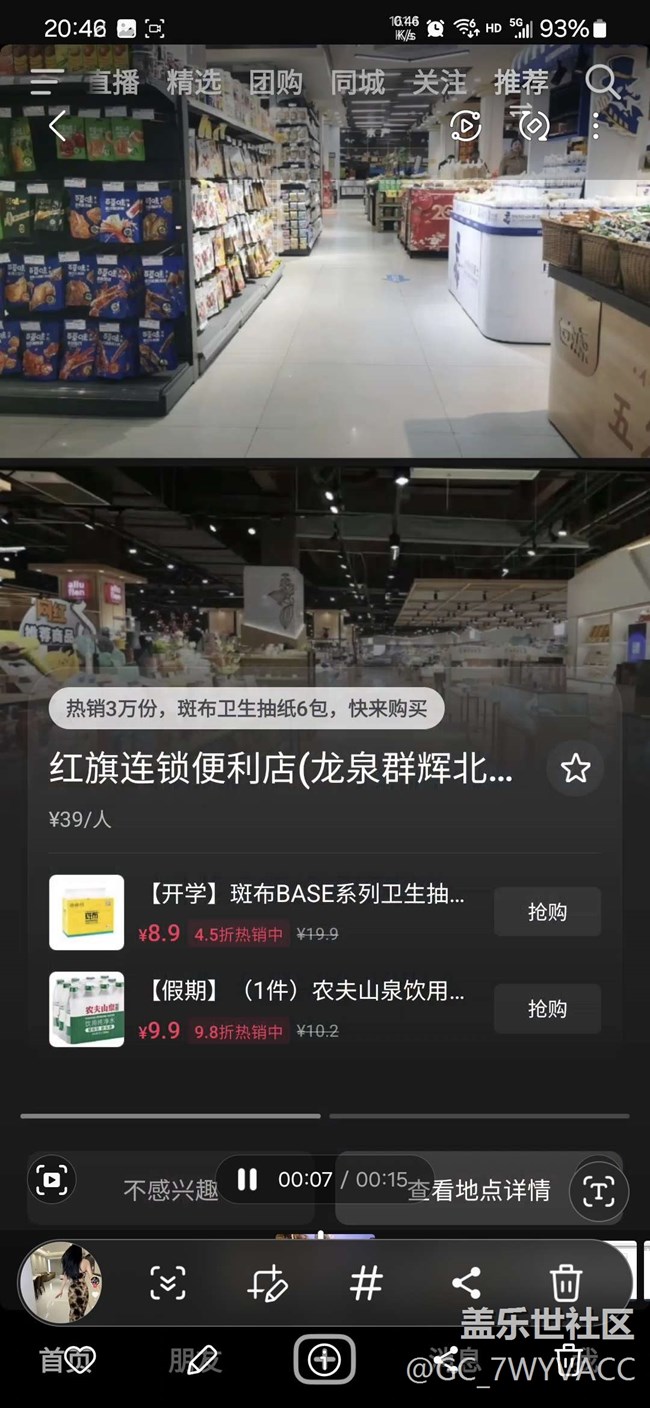The width and height of the screenshot is (650, 1408).
Task: Open the three-dot overflow menu
Action: click(596, 126)
